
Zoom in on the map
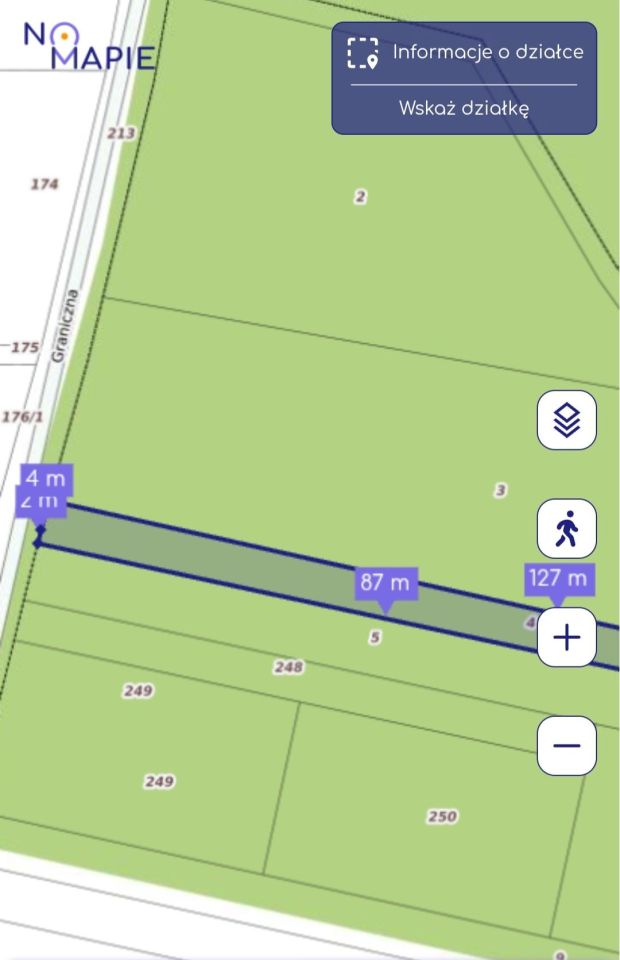[567, 637]
